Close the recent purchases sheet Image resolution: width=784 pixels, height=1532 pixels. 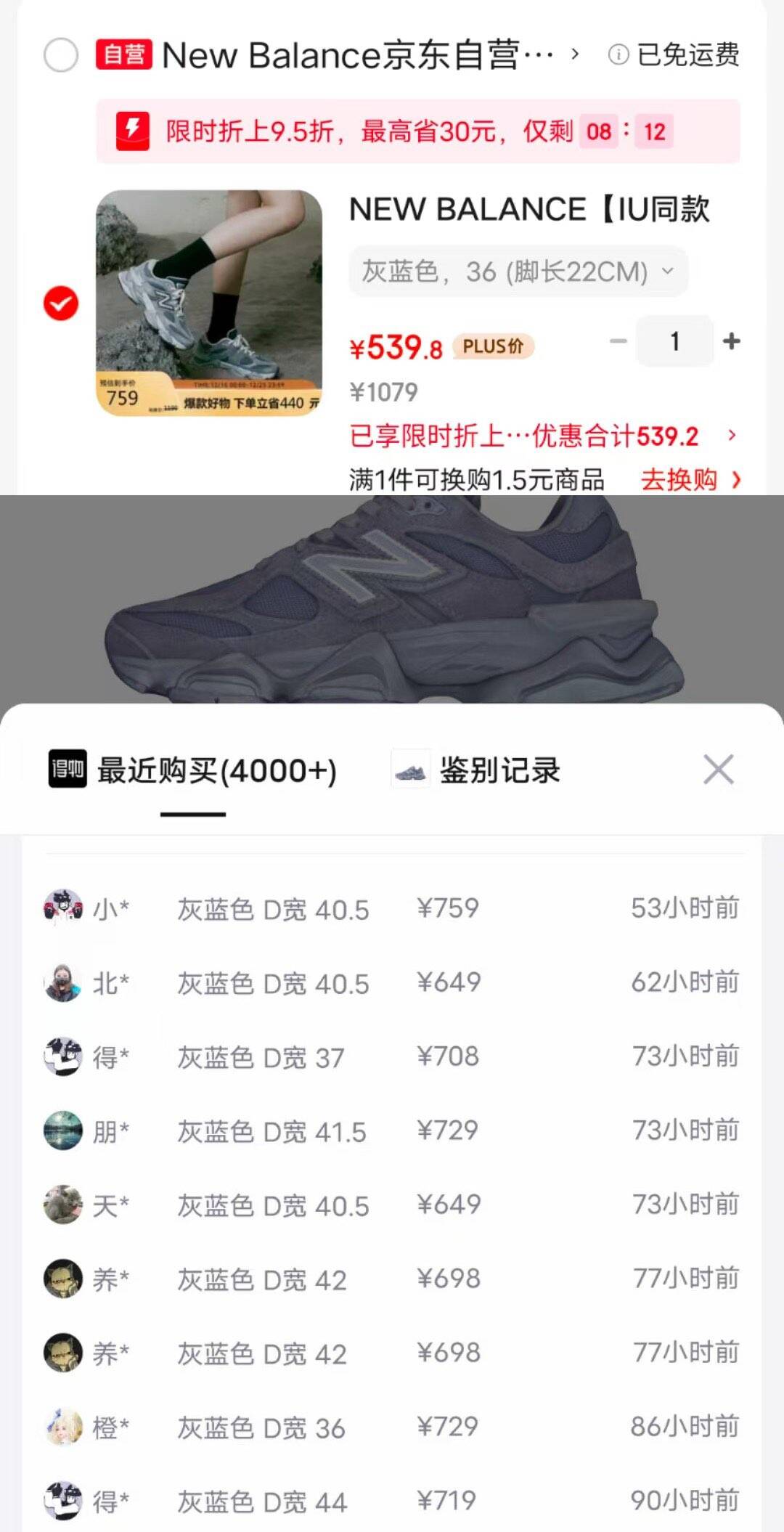(x=719, y=770)
